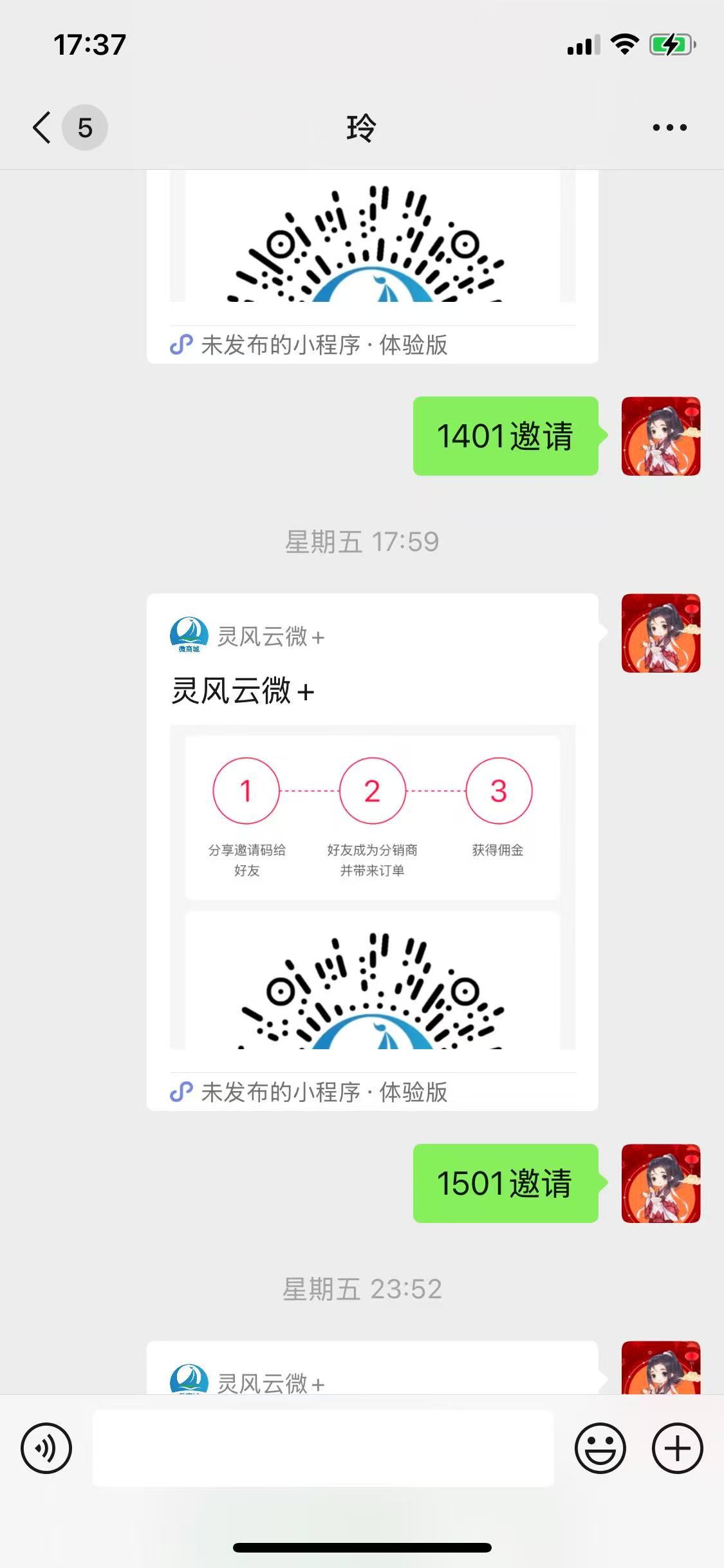Open the mini program card sent at 23:52
Image resolution: width=724 pixels, height=1568 pixels.
pyautogui.click(x=372, y=1370)
